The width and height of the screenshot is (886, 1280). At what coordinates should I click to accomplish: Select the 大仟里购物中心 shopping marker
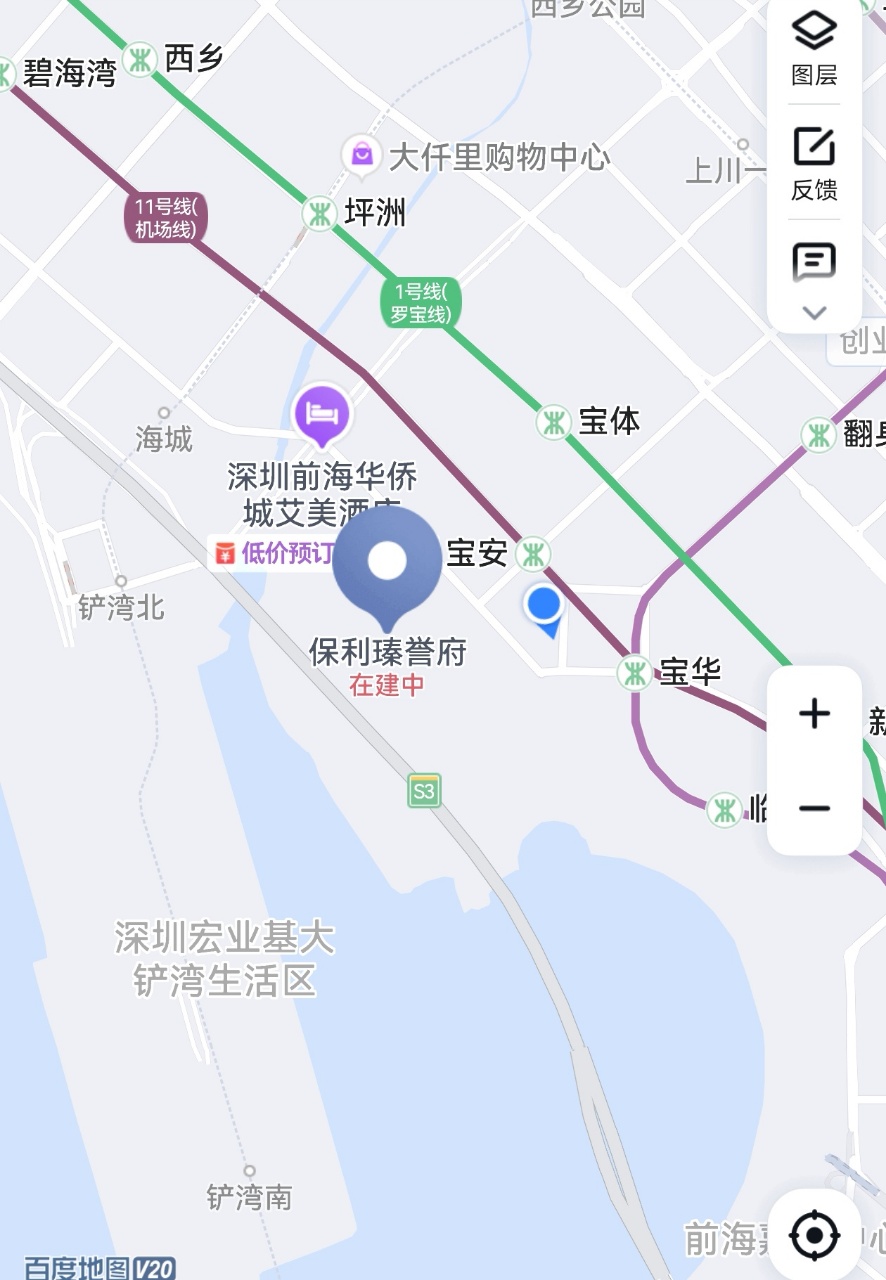(x=361, y=155)
